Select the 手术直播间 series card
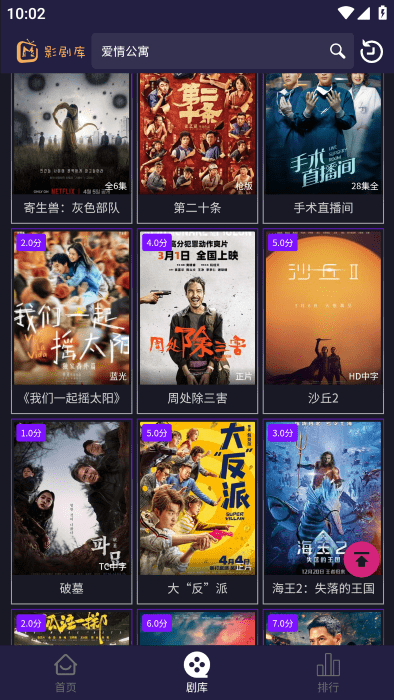 click(323, 148)
